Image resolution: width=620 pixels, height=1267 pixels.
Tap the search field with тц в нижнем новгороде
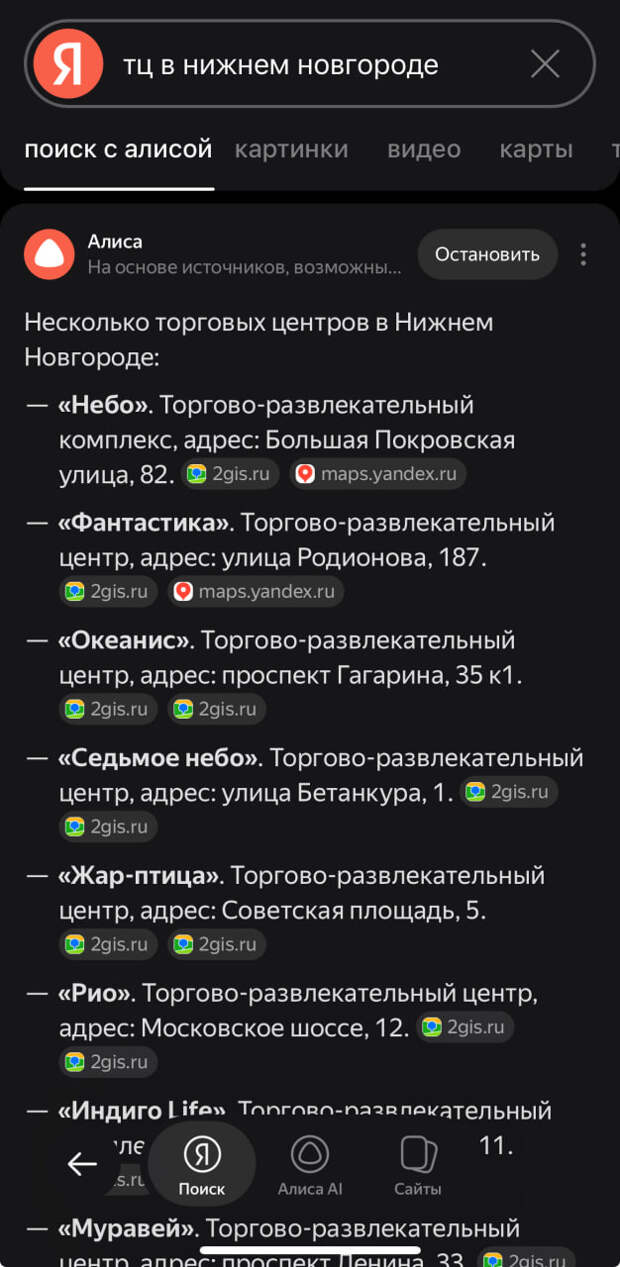pos(300,66)
